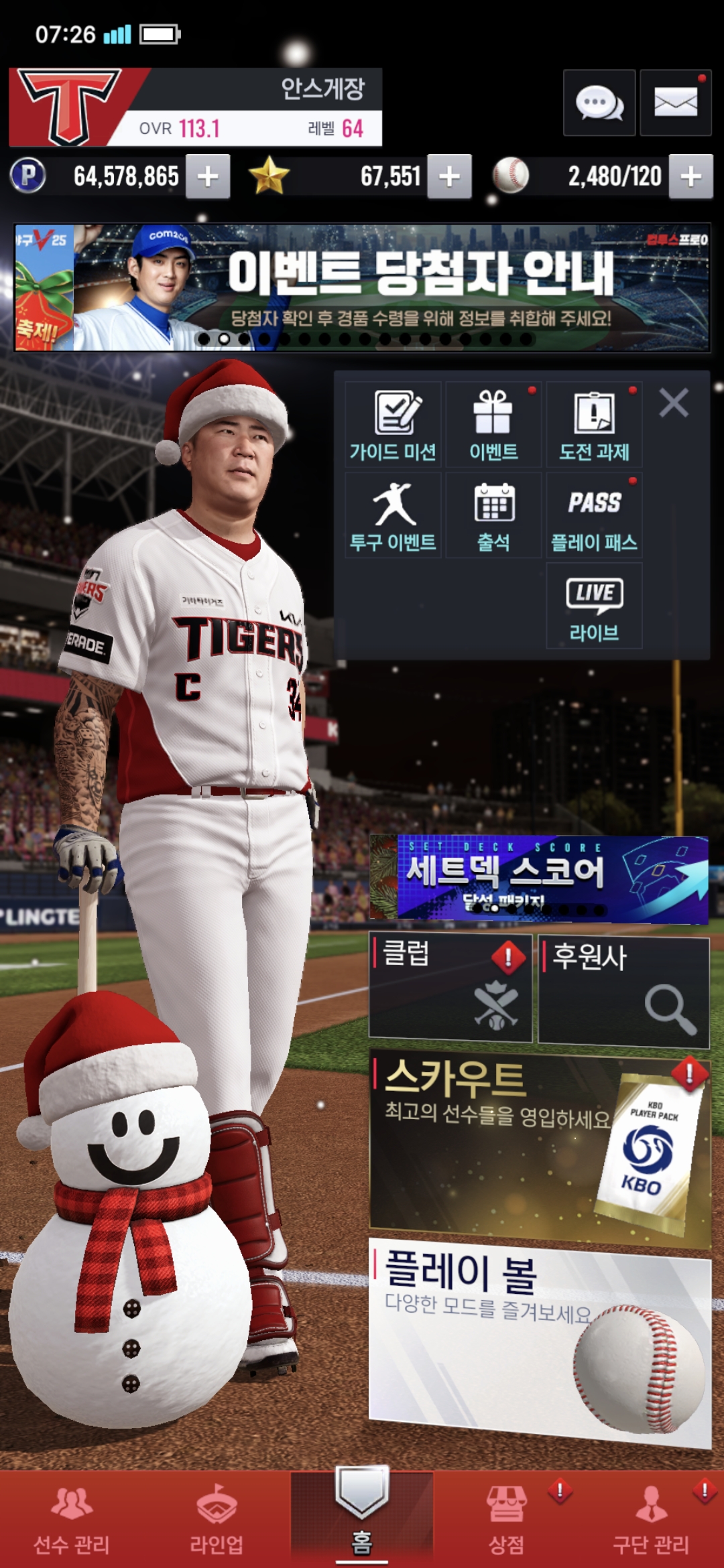Open the 이벤트 gift menu
The height and width of the screenshot is (1568, 724).
pyautogui.click(x=493, y=425)
